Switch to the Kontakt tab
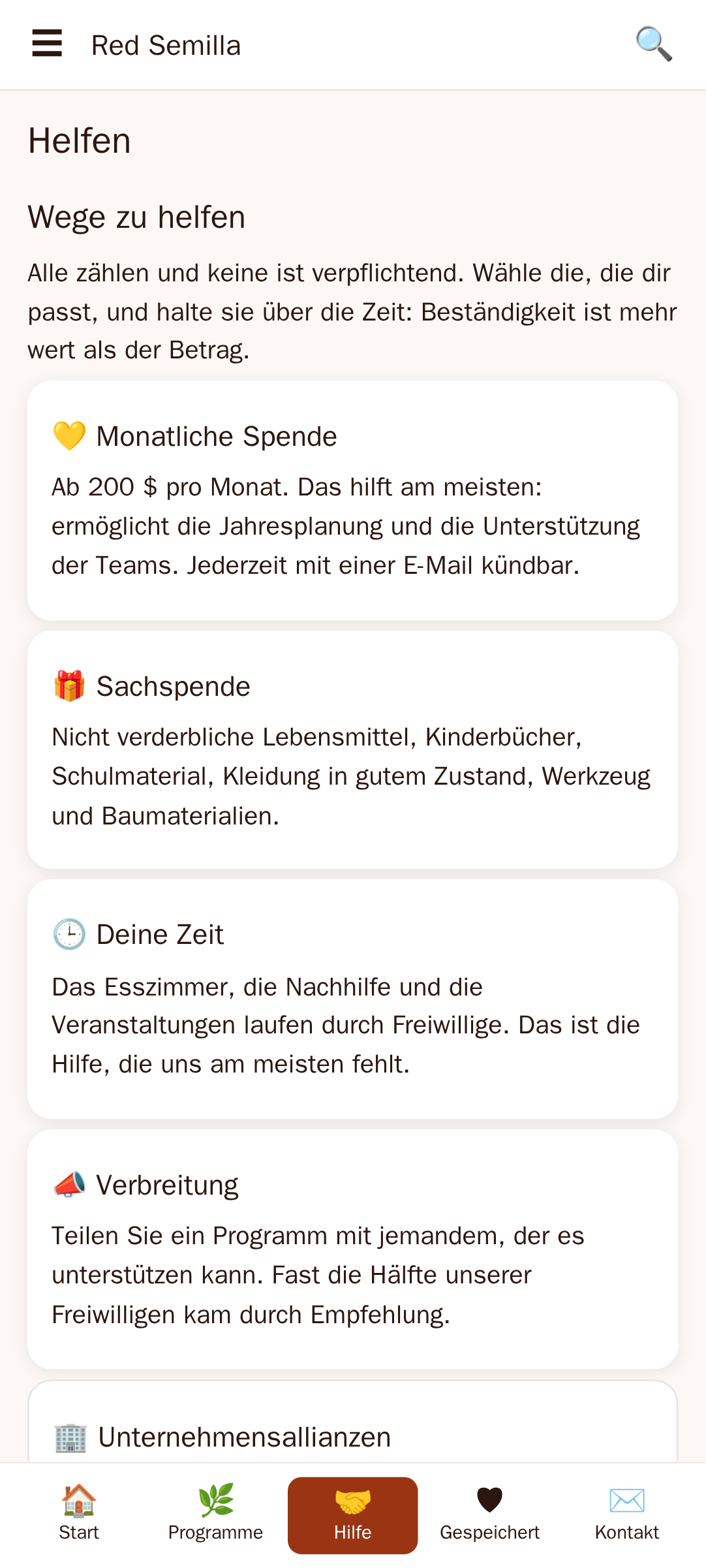The image size is (706, 1568). 627,1515
